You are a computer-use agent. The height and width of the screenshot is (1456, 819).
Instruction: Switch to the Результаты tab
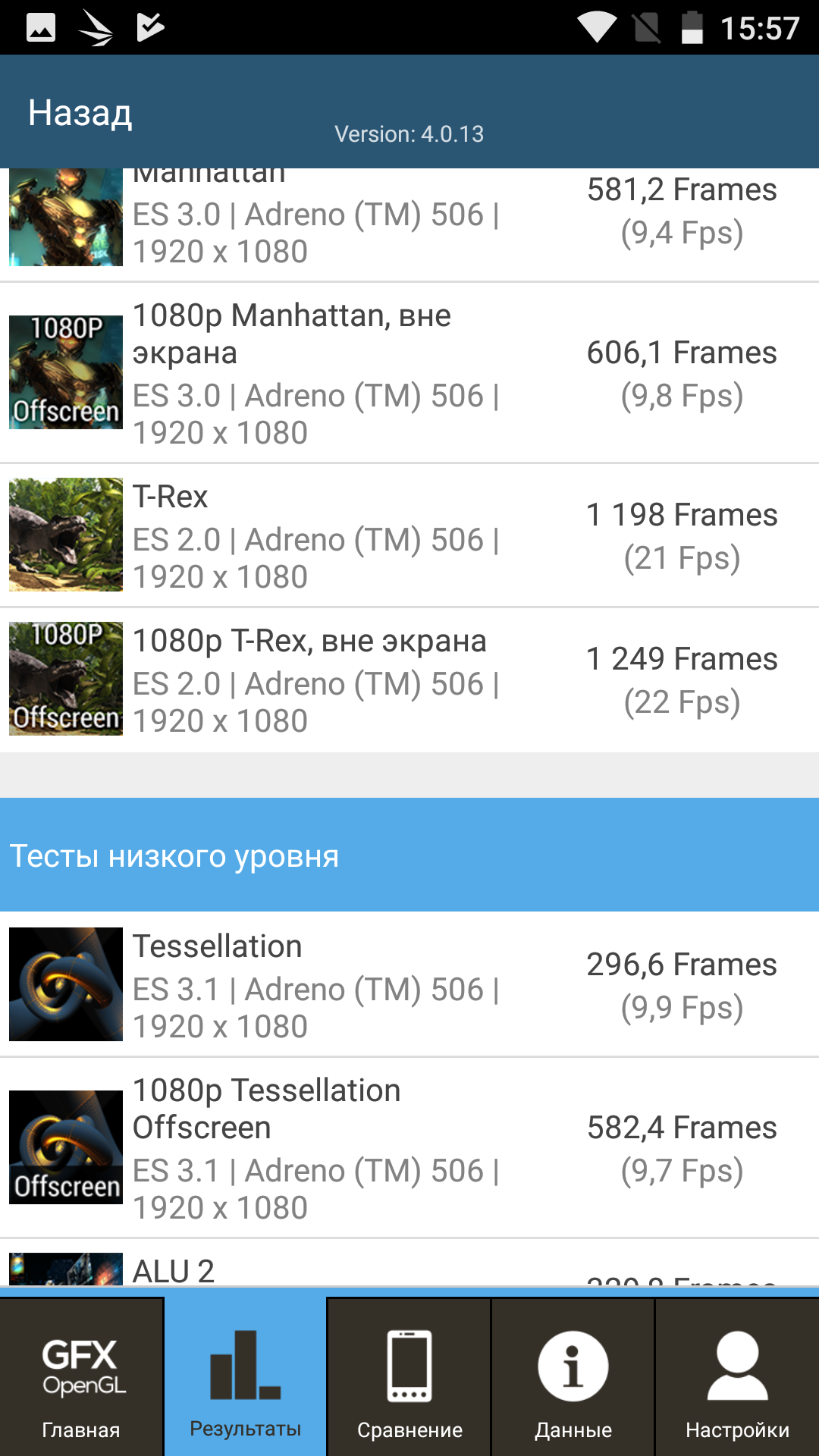coord(246,1376)
